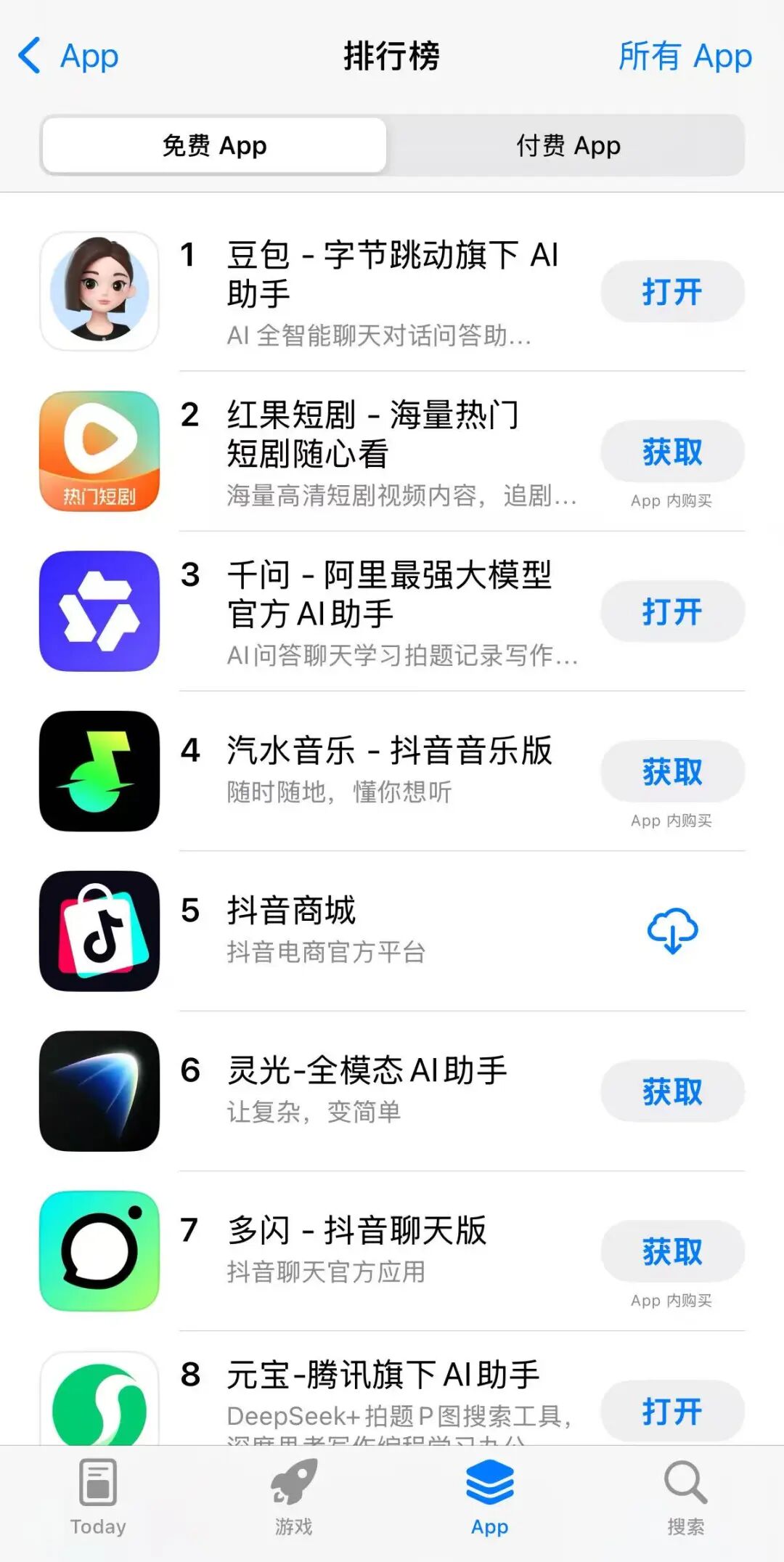This screenshot has height=1562, width=784.
Task: Switch to the 付费 App chart
Action: pyautogui.click(x=568, y=146)
